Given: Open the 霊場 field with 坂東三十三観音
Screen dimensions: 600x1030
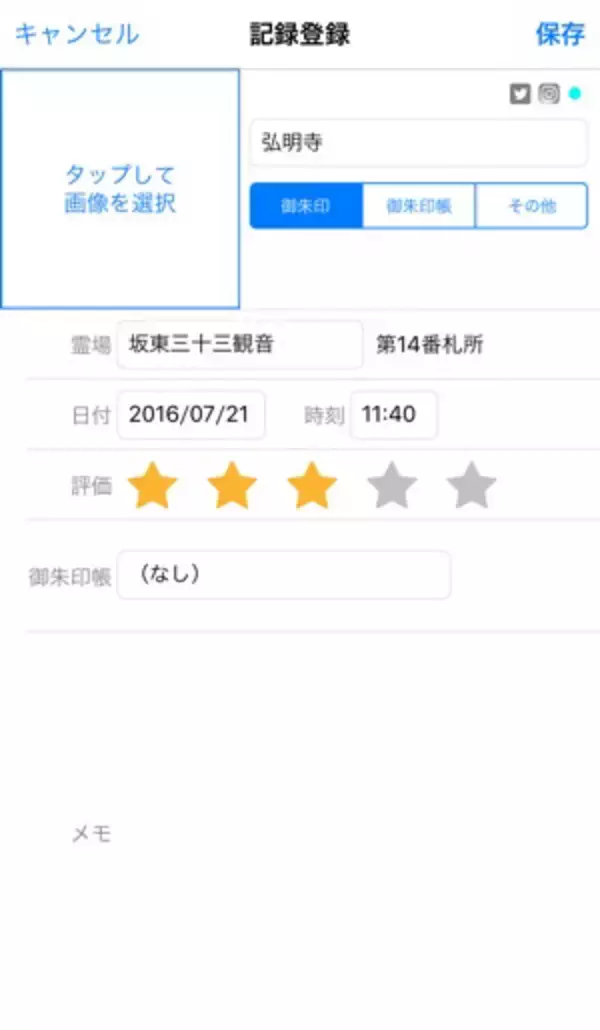Looking at the screenshot, I should click(x=240, y=345).
